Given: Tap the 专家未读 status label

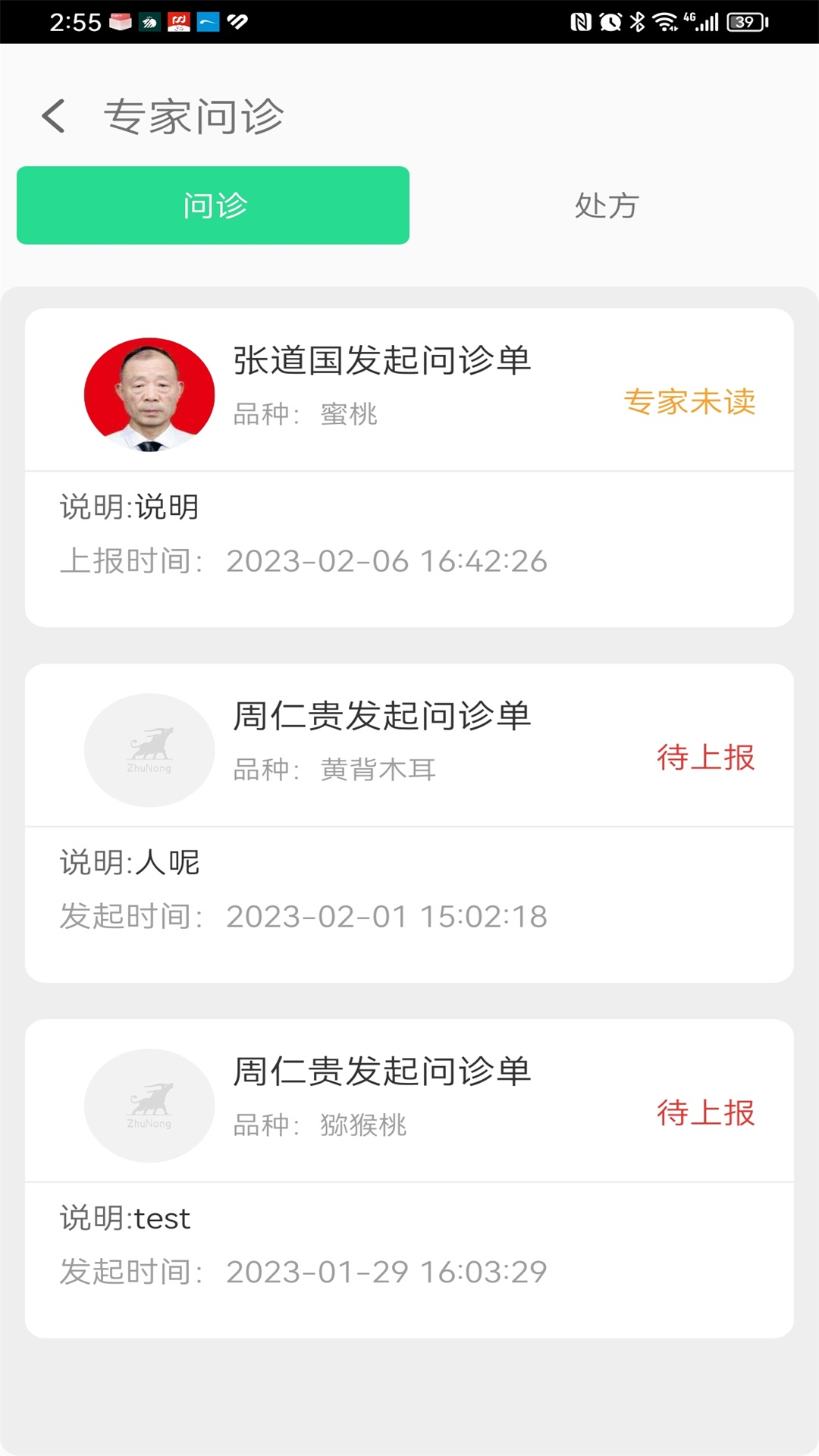Looking at the screenshot, I should point(691,404).
